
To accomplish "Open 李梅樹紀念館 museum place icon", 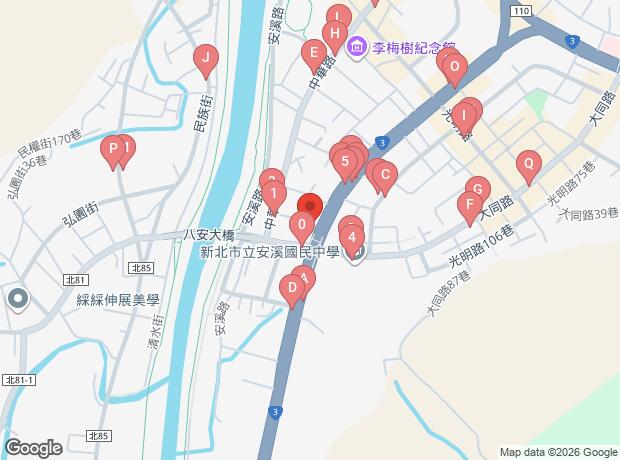I will (x=357, y=47).
